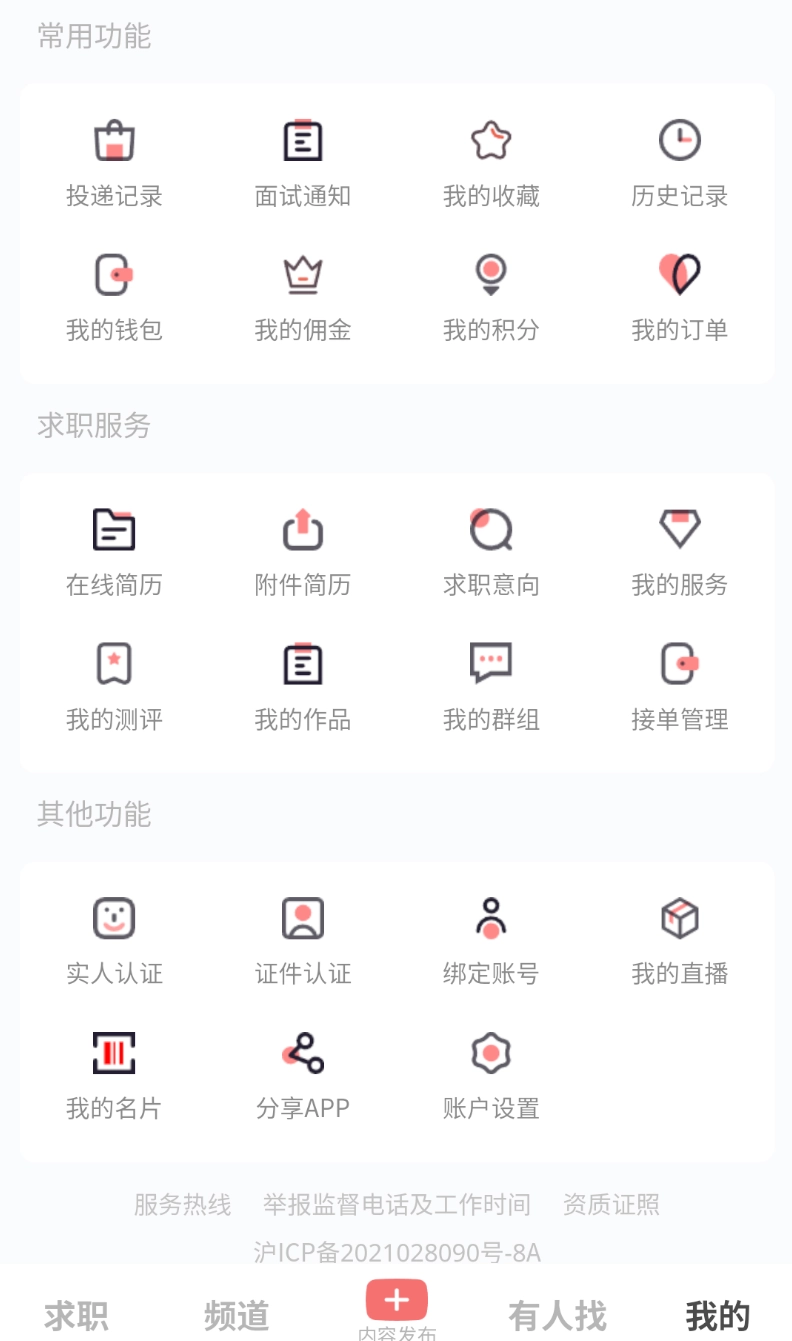Open 我的订单 orders
Image resolution: width=792 pixels, height=1341 pixels.
click(678, 295)
